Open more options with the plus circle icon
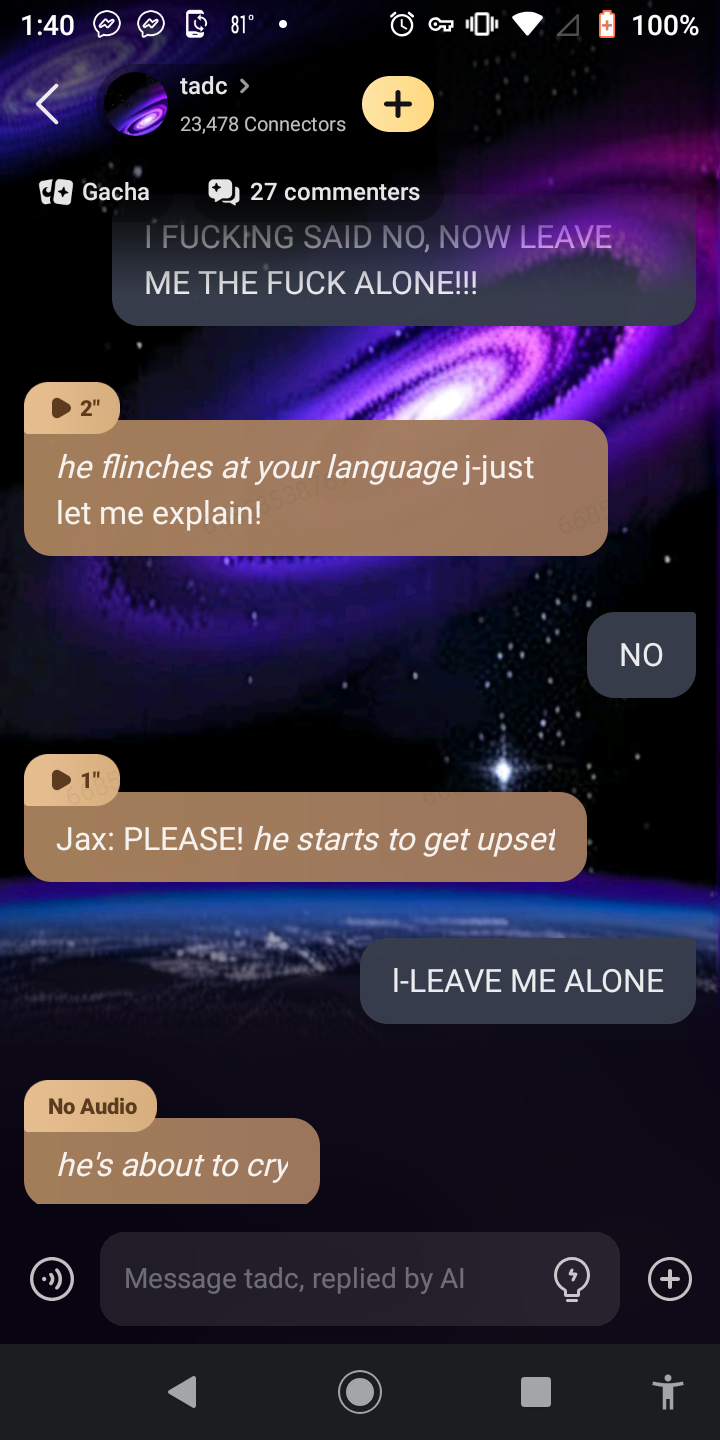720x1440 pixels. 669,1279
